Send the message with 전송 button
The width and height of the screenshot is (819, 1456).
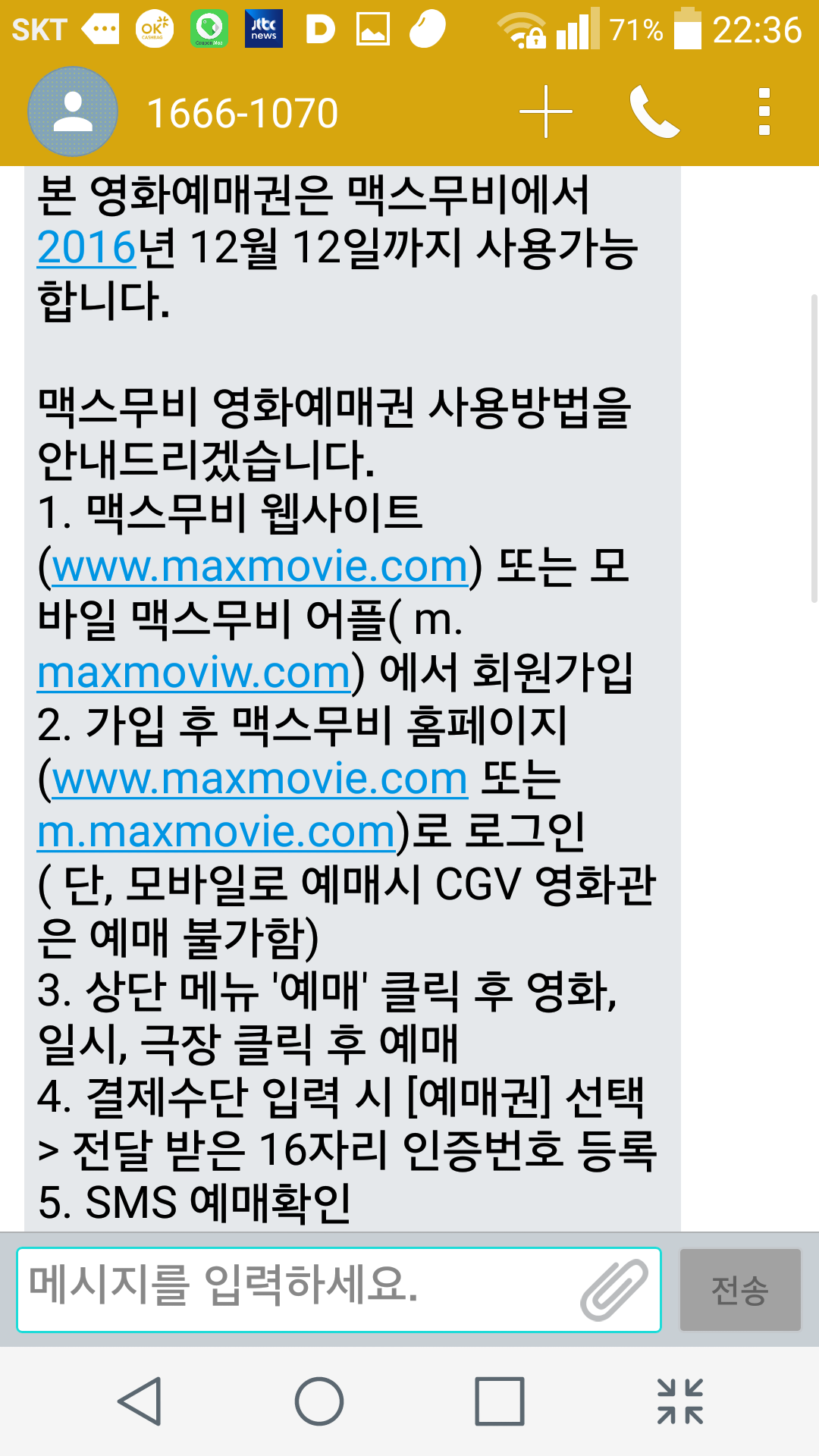[x=739, y=1289]
